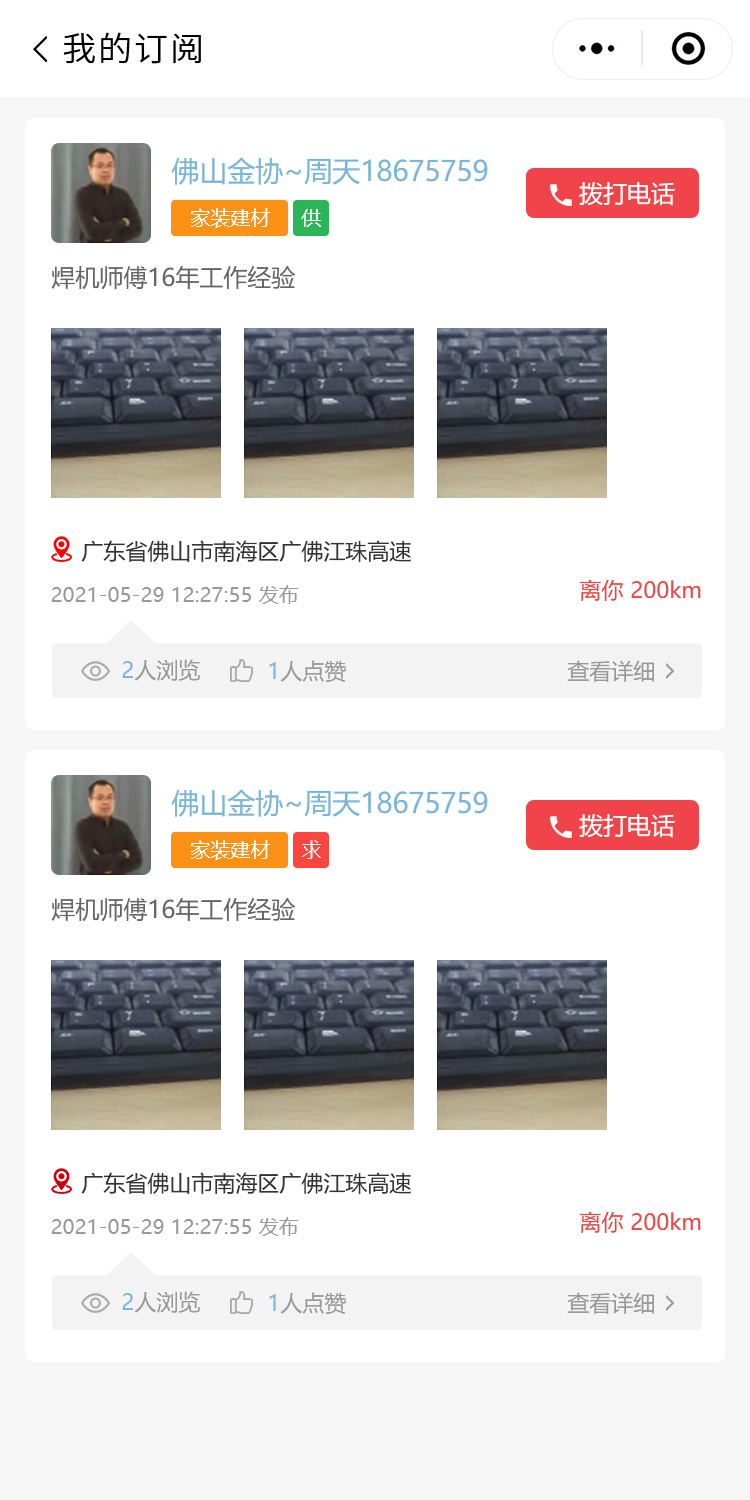
Task: Call the poster of the 求 post
Action: point(612,825)
